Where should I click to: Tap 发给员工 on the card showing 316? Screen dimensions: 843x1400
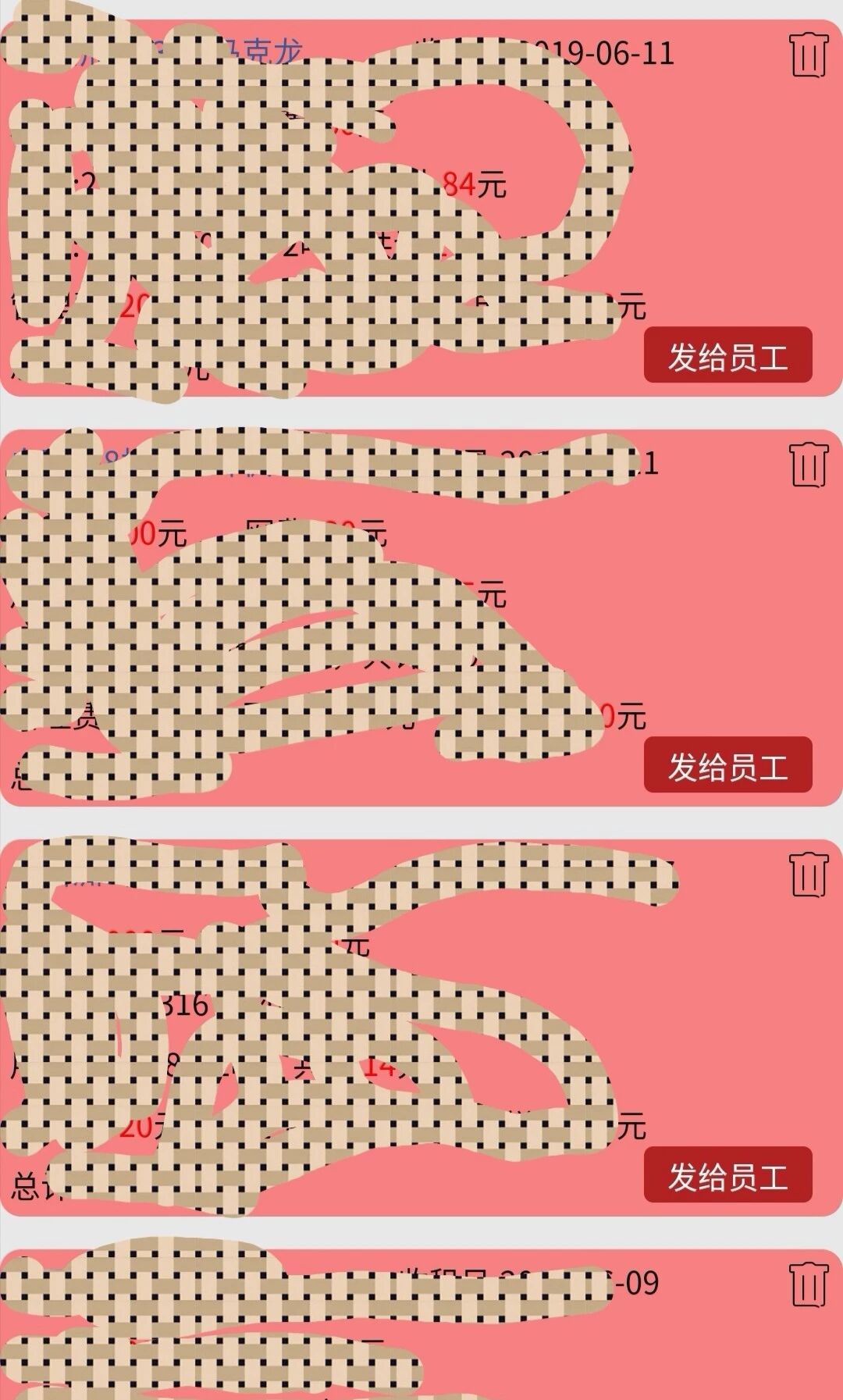pyautogui.click(x=727, y=1175)
